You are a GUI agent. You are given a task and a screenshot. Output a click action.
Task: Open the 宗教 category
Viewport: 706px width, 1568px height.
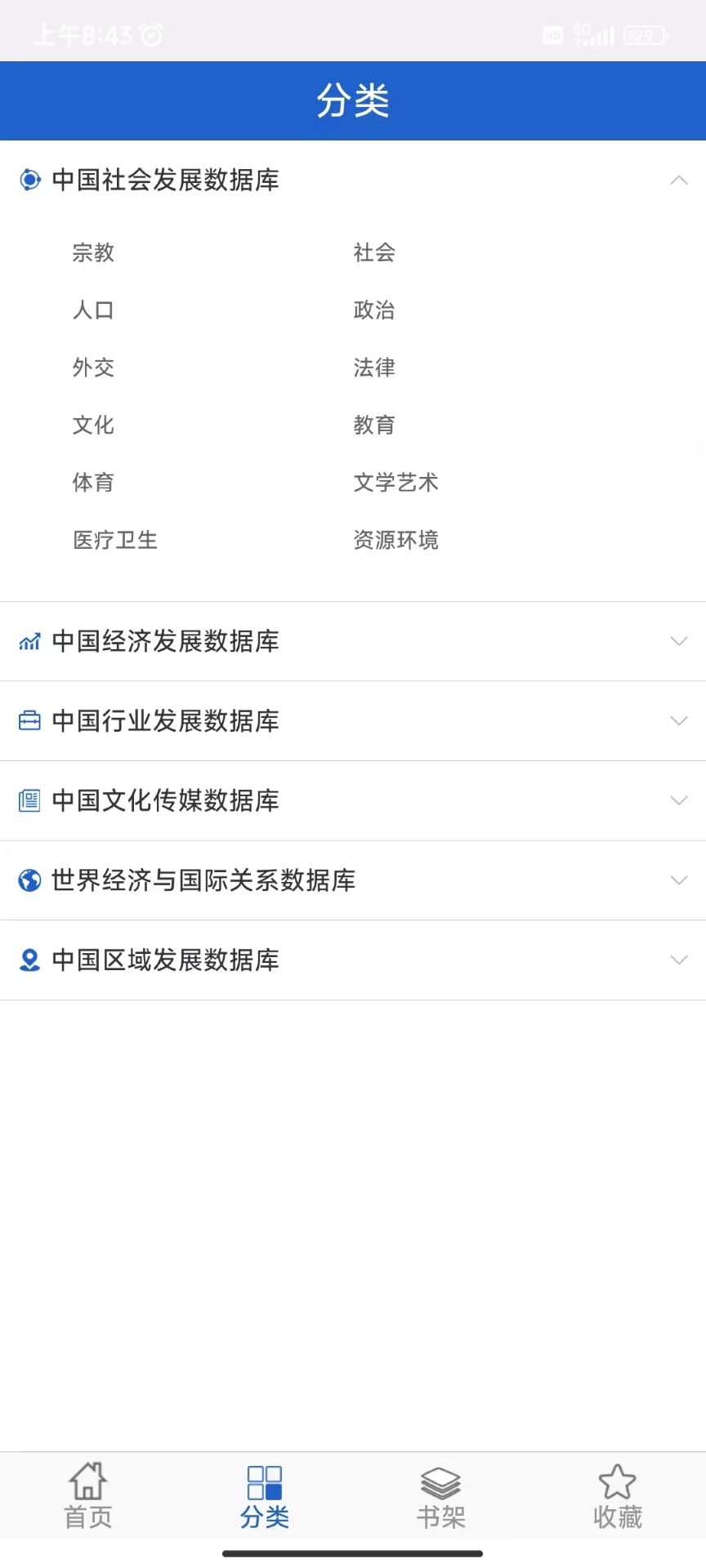[x=92, y=253]
